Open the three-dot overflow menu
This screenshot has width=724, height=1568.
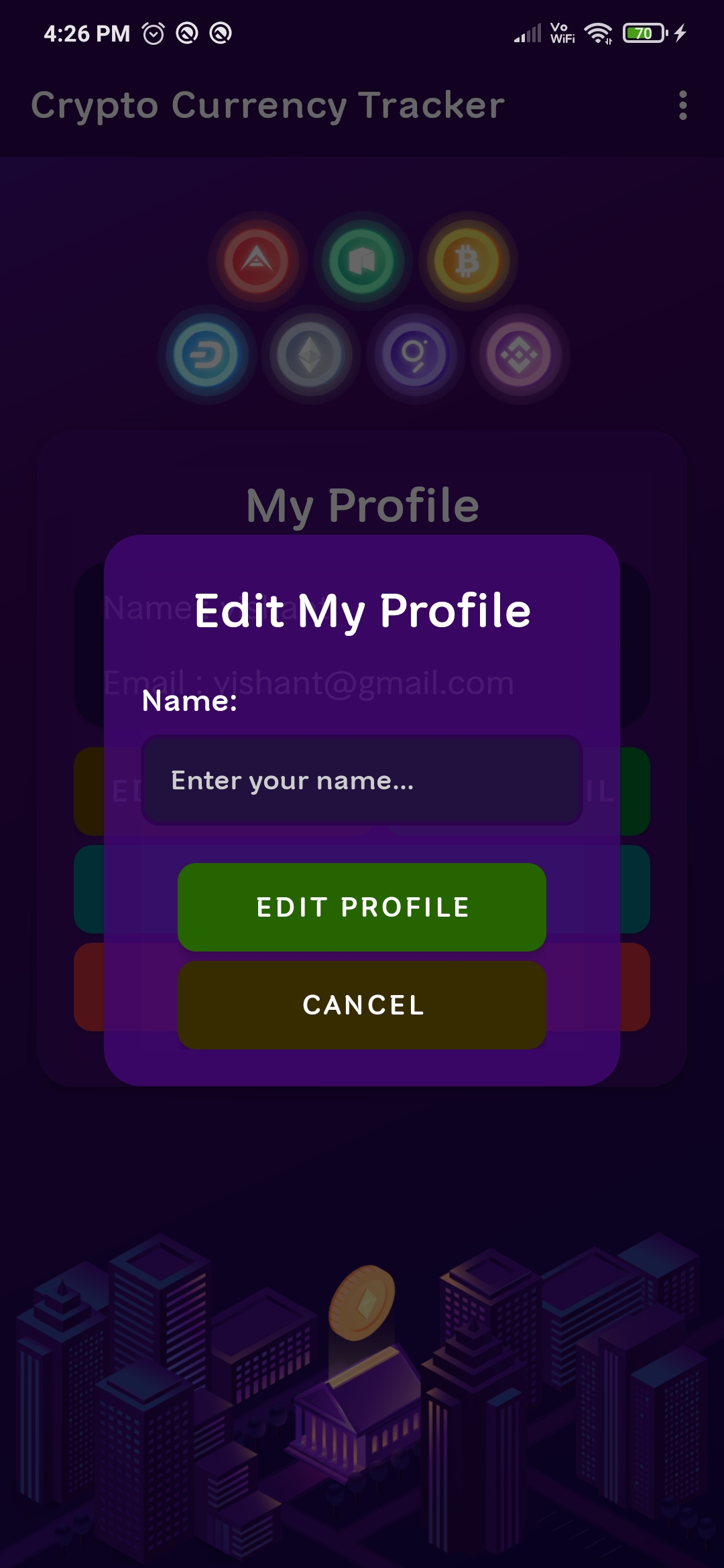pyautogui.click(x=682, y=105)
